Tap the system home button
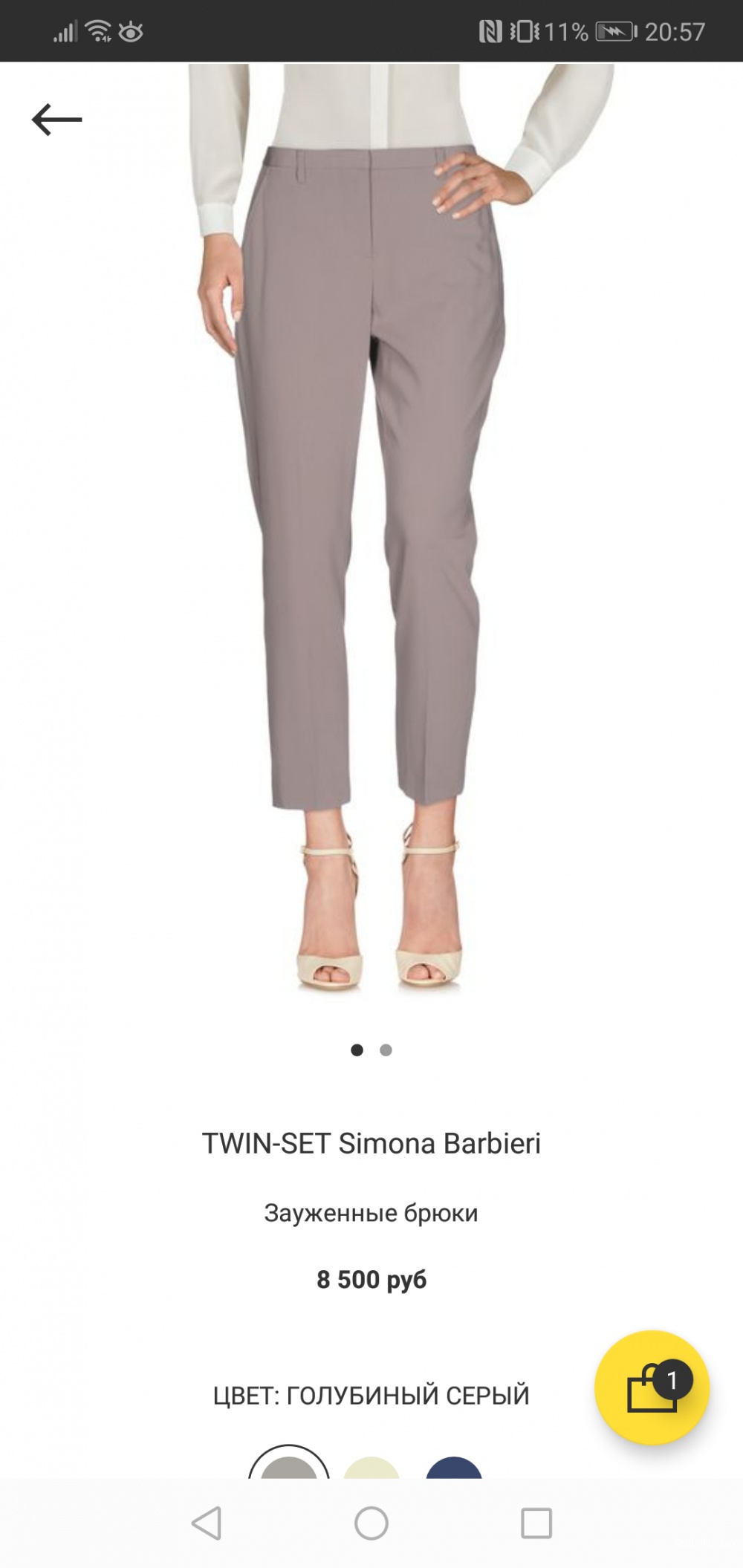 (371, 1523)
